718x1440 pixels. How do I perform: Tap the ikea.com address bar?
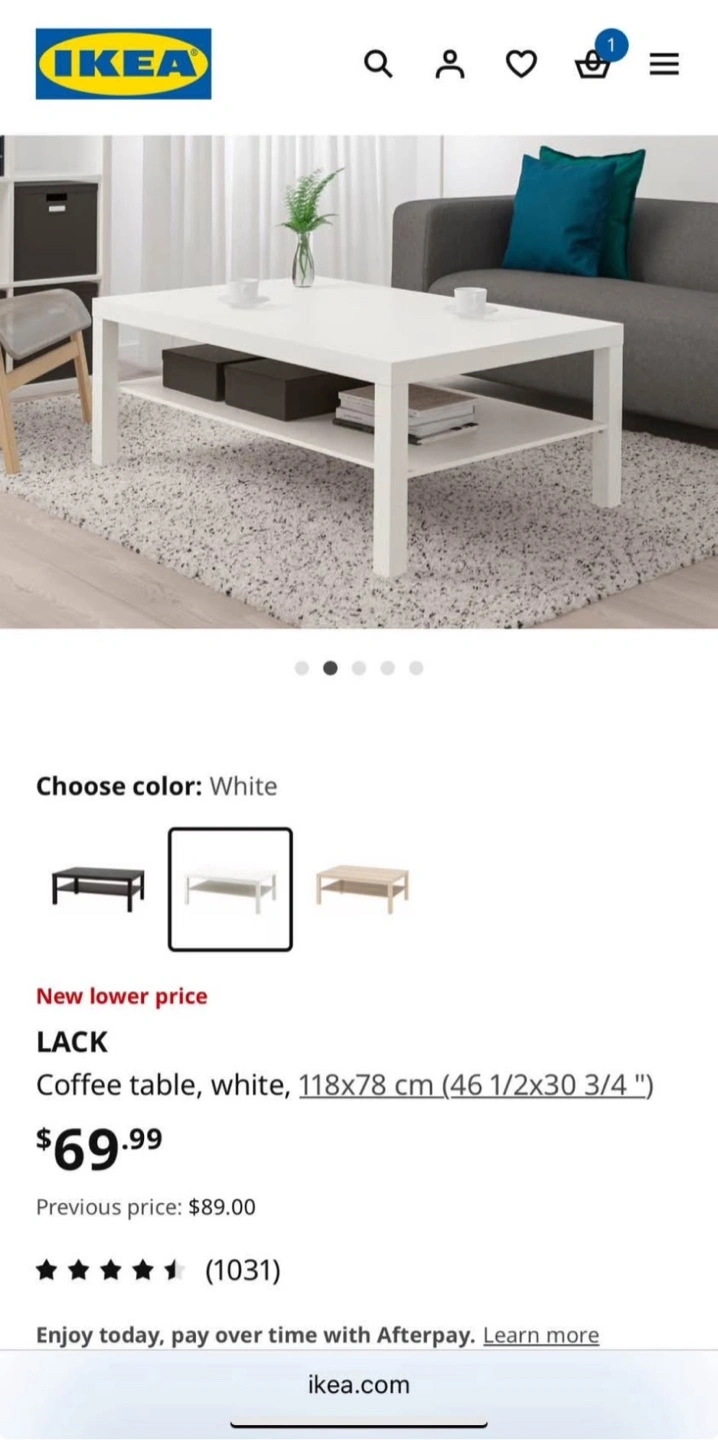359,1385
